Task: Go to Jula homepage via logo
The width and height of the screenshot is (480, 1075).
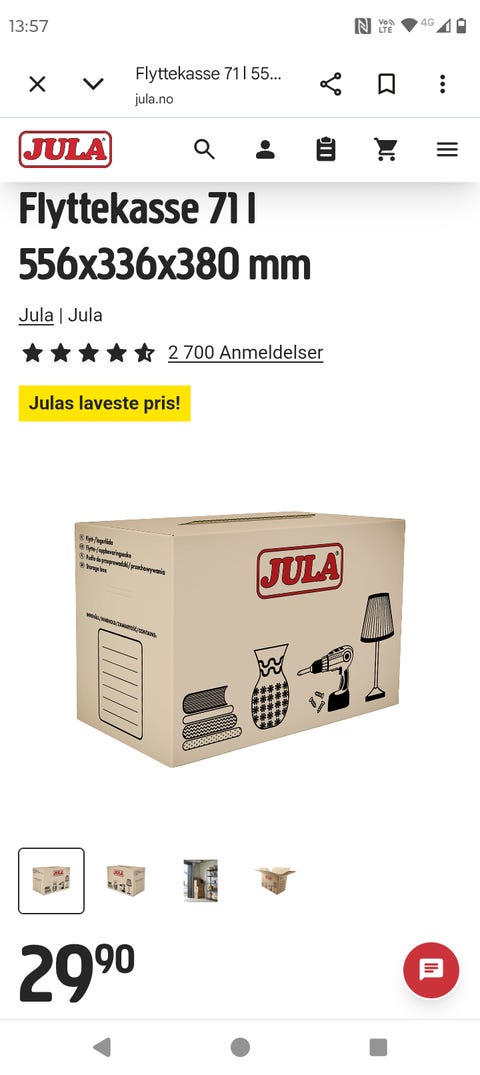Action: (x=65, y=149)
